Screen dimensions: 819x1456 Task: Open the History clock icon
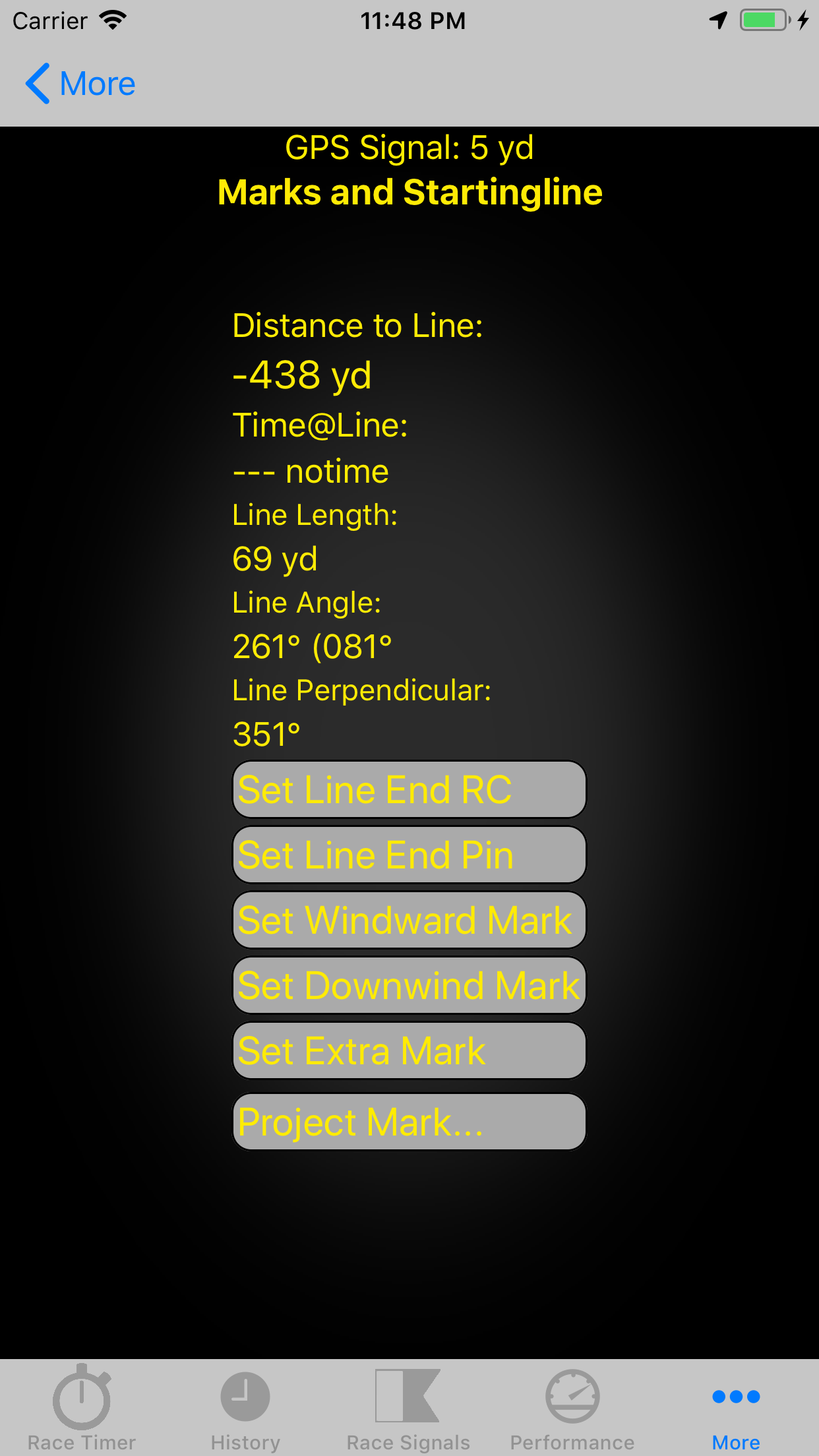click(x=245, y=1393)
